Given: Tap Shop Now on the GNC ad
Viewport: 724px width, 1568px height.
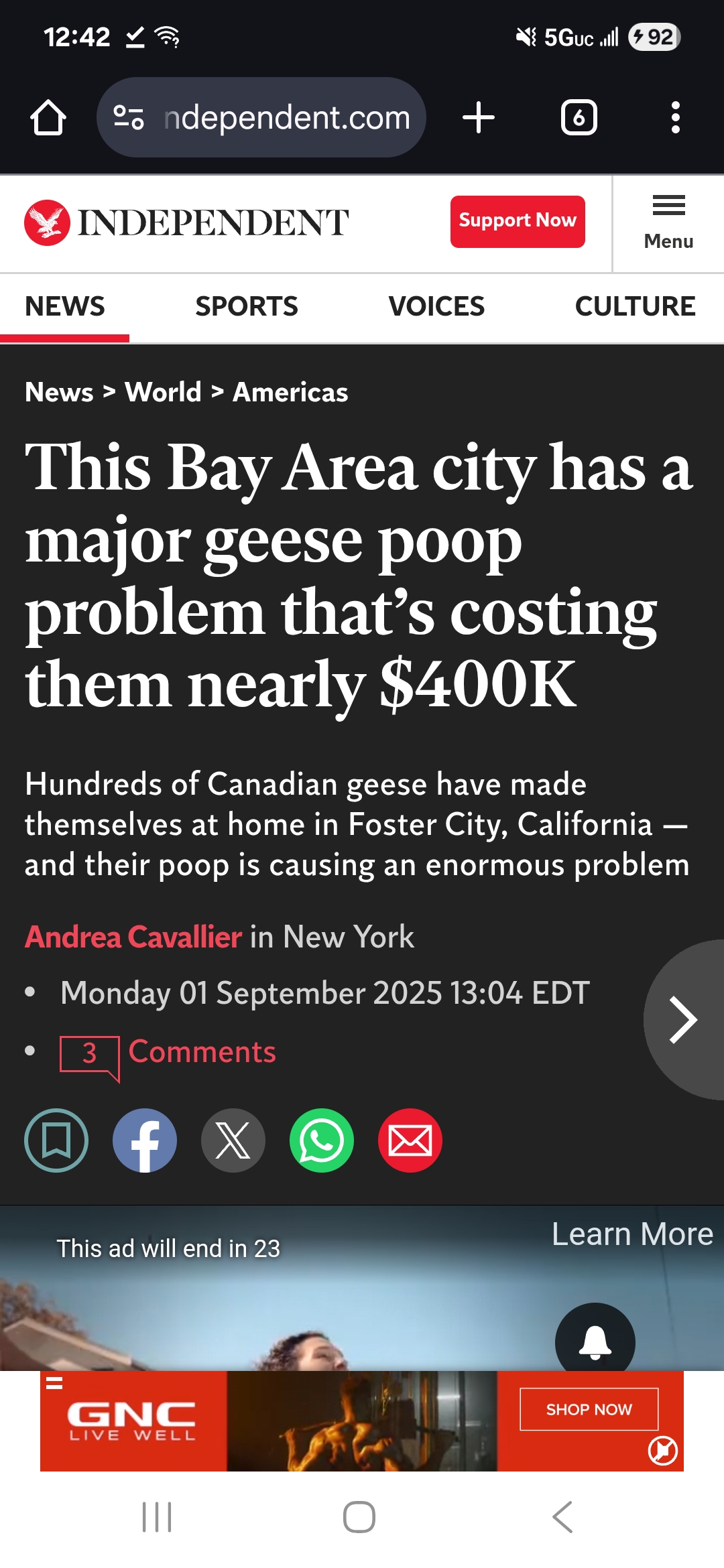Looking at the screenshot, I should 589,1409.
